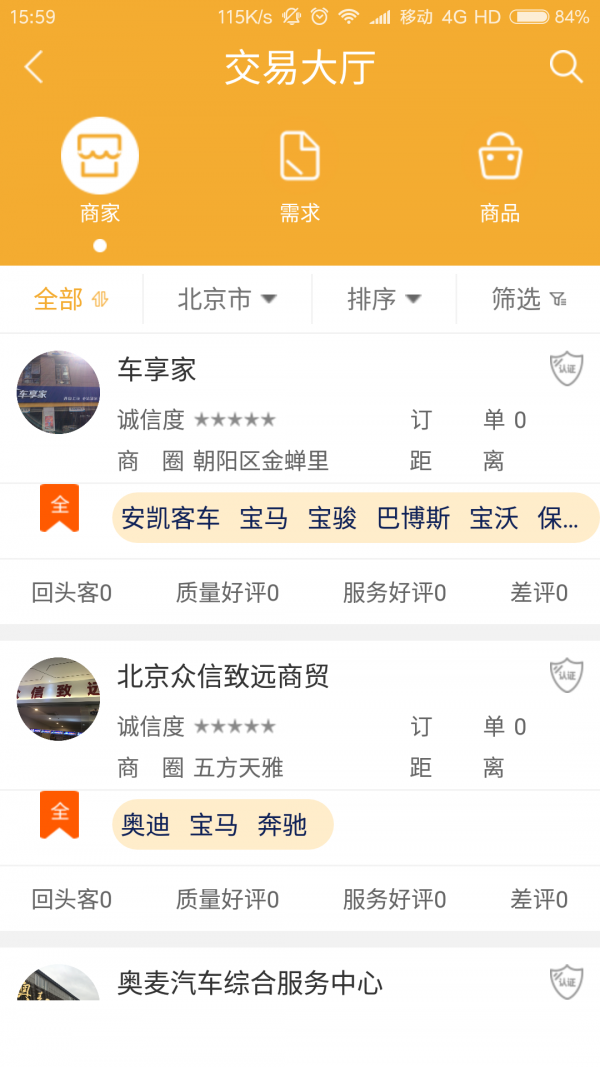Switch to the 需求 tab
The image size is (600, 1067).
point(300,171)
